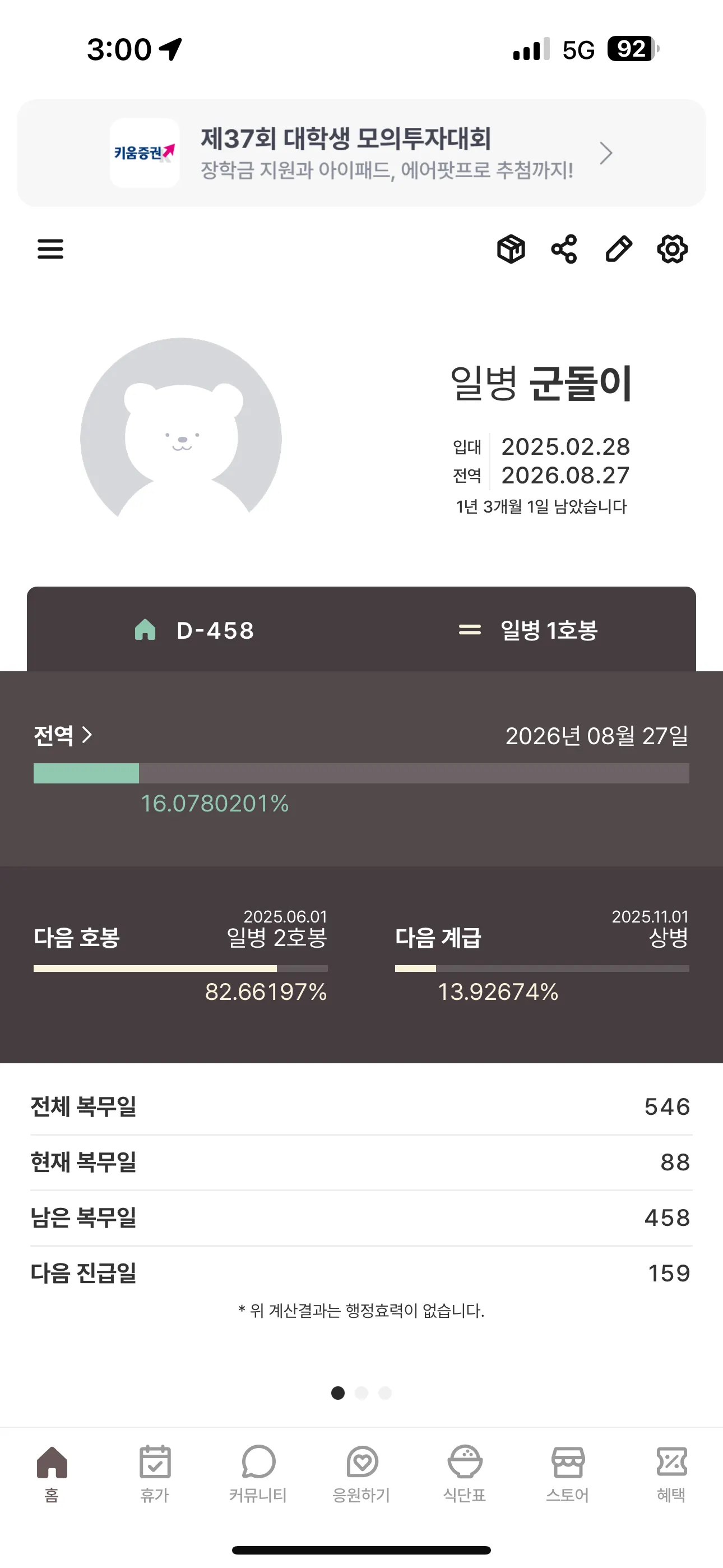Open settings gear
Screen dimensions: 723x1568
click(672, 249)
